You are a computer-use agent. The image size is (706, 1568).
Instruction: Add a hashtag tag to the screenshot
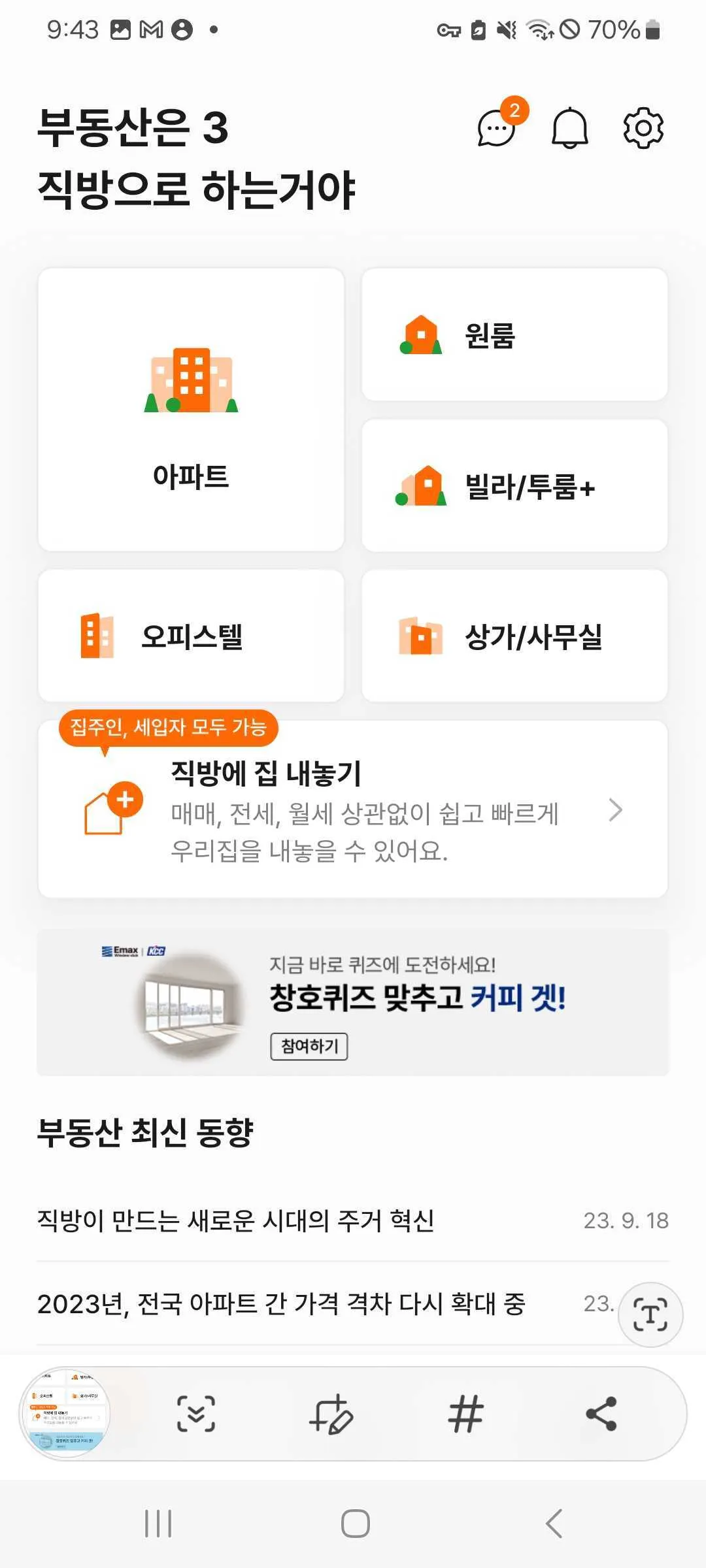tap(465, 1414)
